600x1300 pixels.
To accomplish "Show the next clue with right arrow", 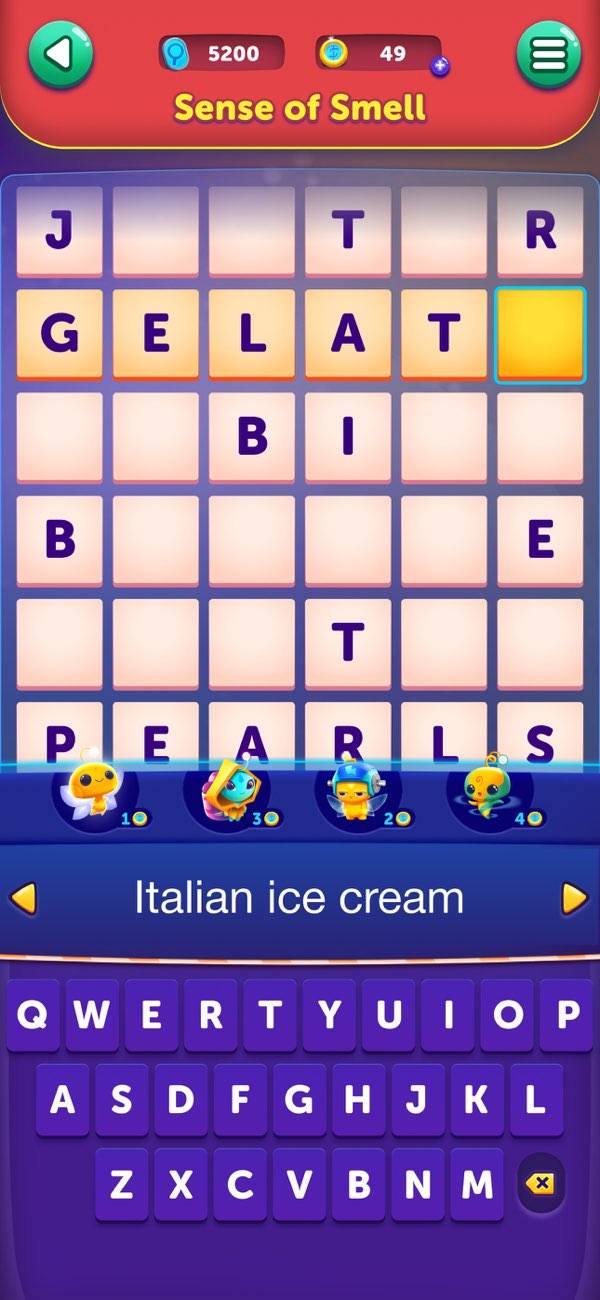I will coord(575,898).
